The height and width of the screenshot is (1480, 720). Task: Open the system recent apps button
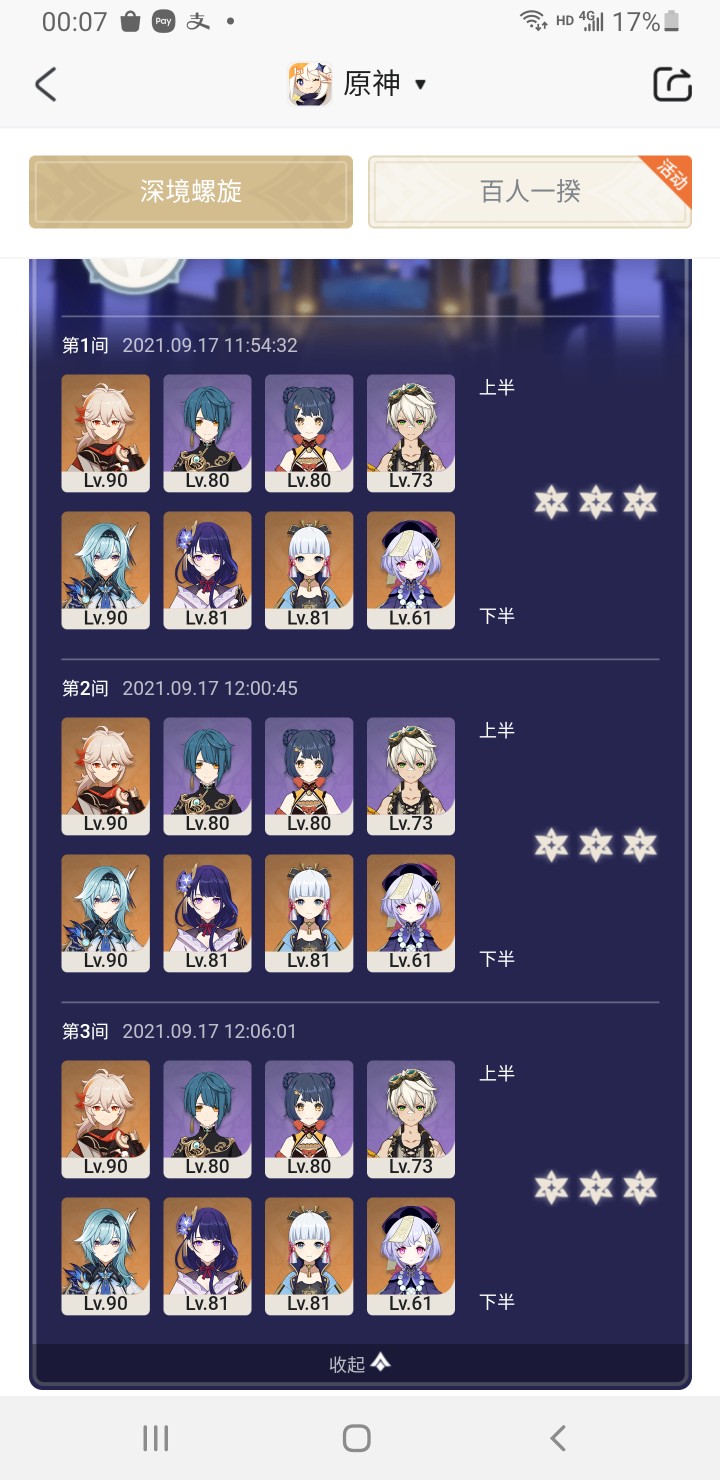tap(156, 1438)
